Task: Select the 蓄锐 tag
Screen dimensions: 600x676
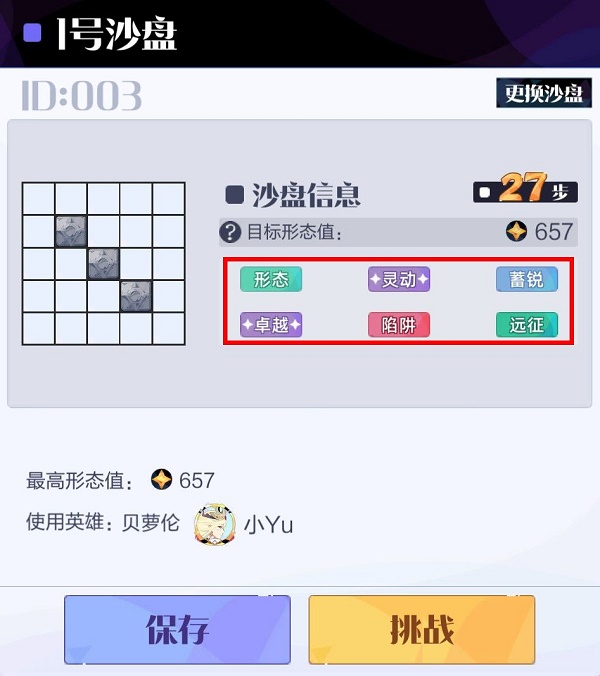Action: pos(526,280)
